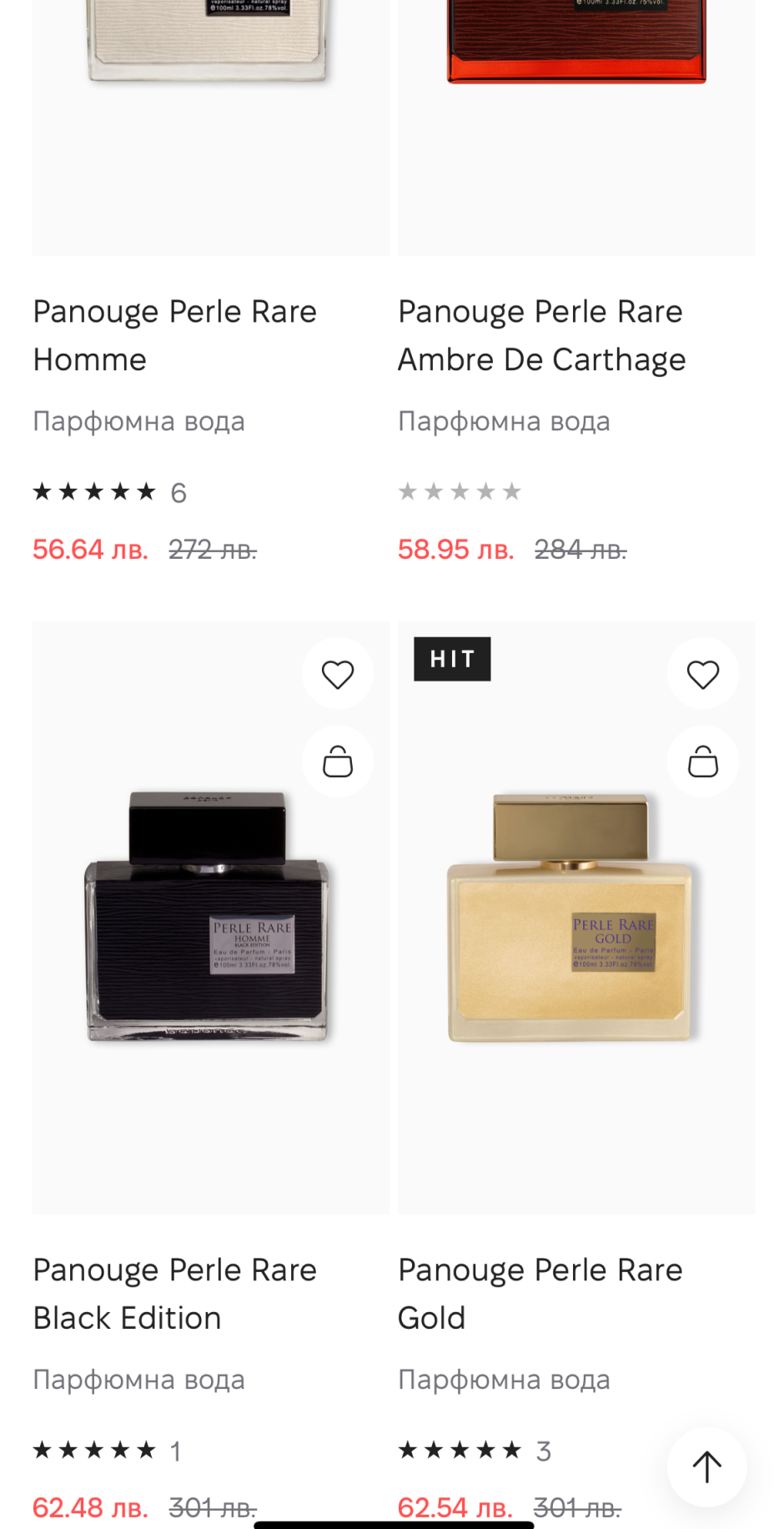Put Perle Rare Gold in the bag
Image resolution: width=784 pixels, height=1529 pixels.
click(x=702, y=762)
